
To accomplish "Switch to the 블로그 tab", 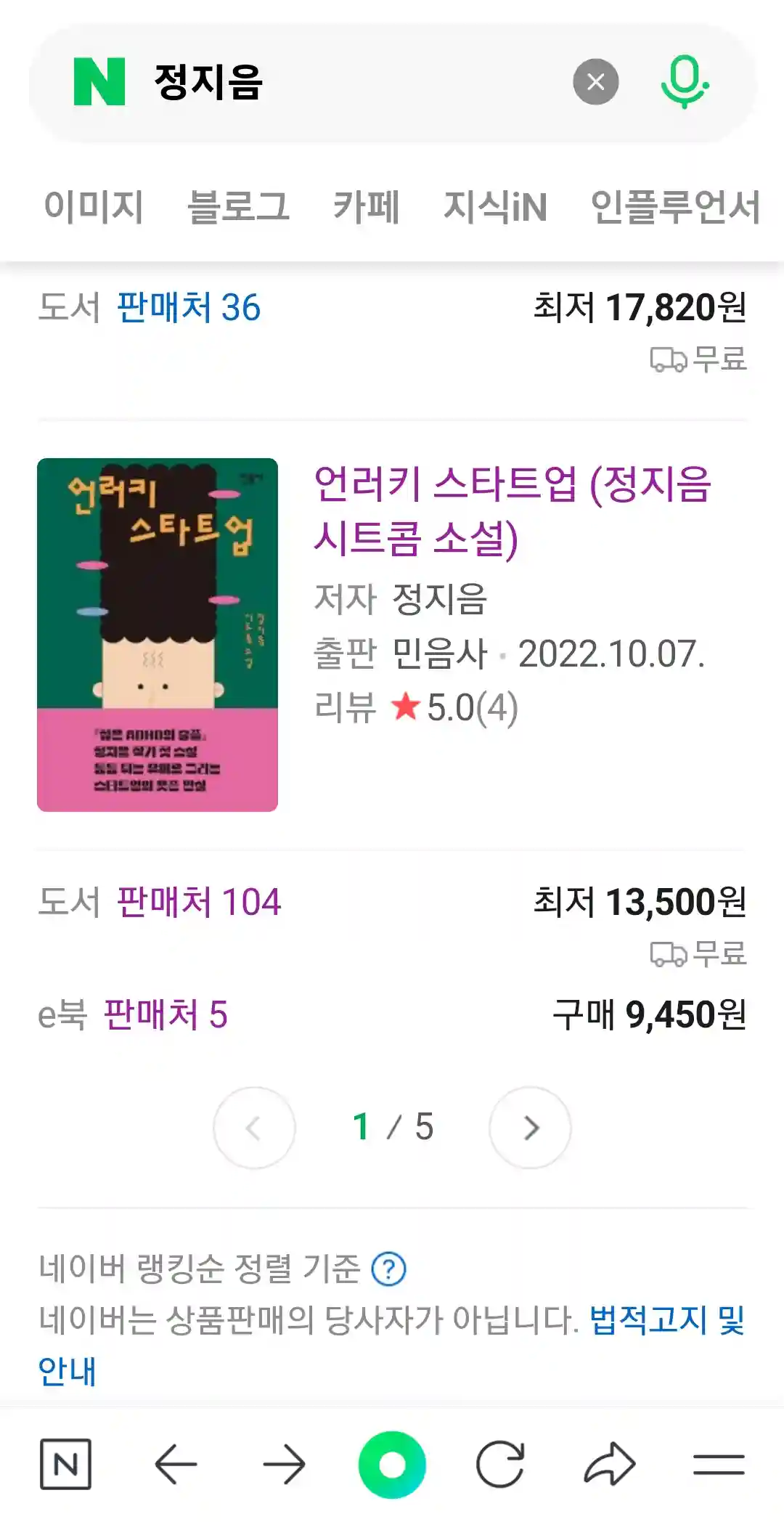I will [239, 206].
